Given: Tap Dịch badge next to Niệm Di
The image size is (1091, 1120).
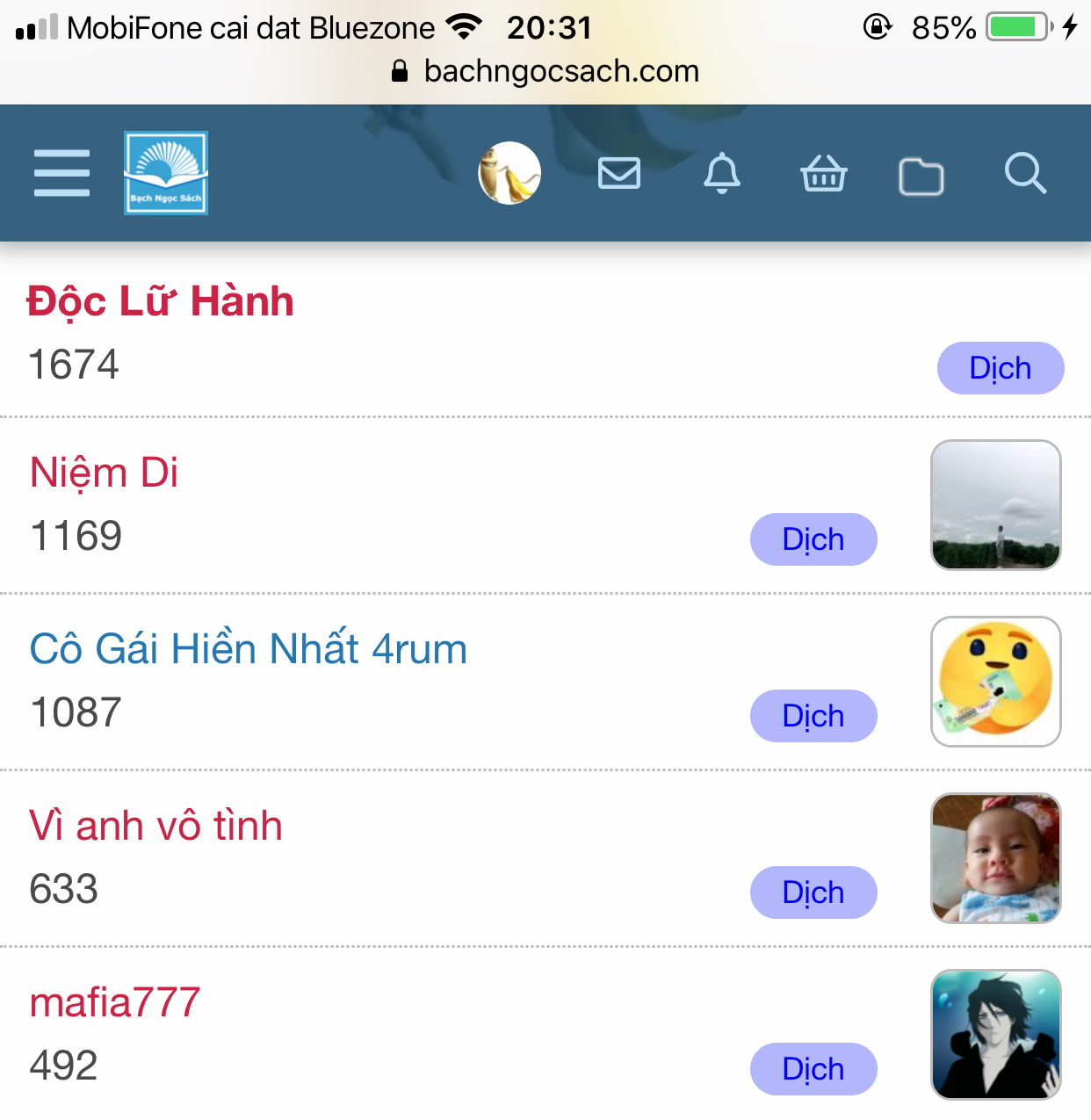Looking at the screenshot, I should point(813,539).
